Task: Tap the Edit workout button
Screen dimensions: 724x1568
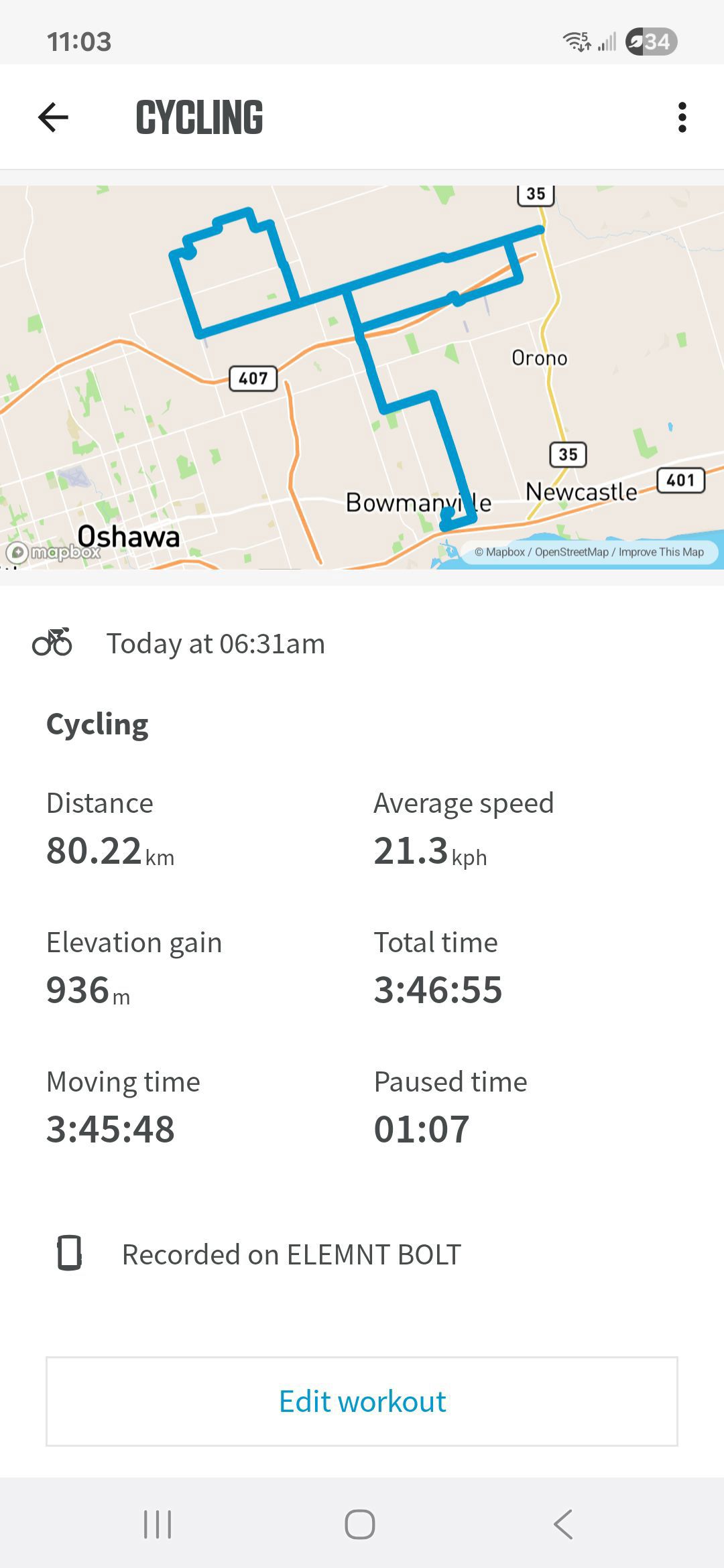Action: point(362,1401)
